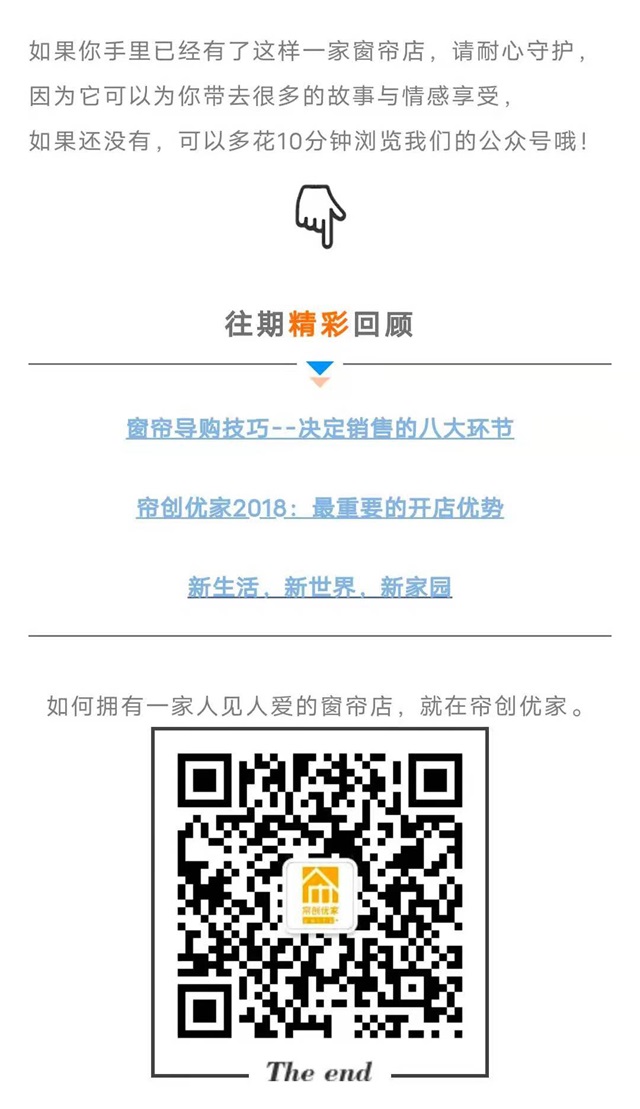Open the article on 窗帘导购技巧 八大环节
Image resolution: width=640 pixels, height=1109 pixels.
pyautogui.click(x=320, y=429)
